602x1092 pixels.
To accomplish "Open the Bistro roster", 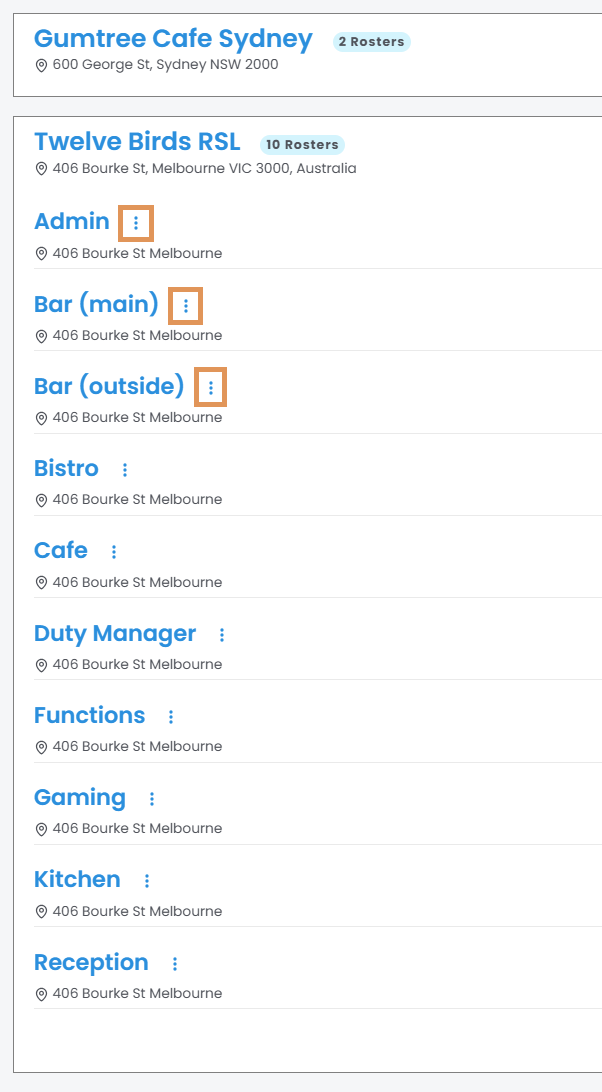I will (x=66, y=468).
